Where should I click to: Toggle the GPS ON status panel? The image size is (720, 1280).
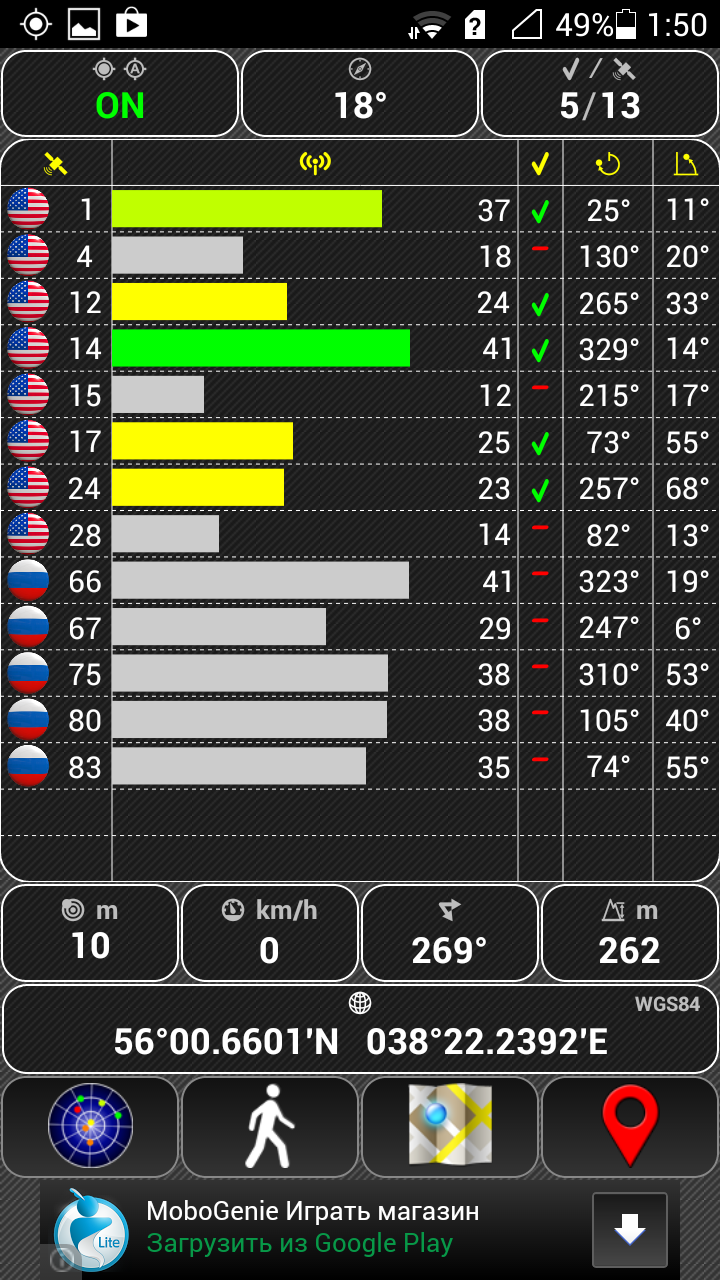[120, 93]
